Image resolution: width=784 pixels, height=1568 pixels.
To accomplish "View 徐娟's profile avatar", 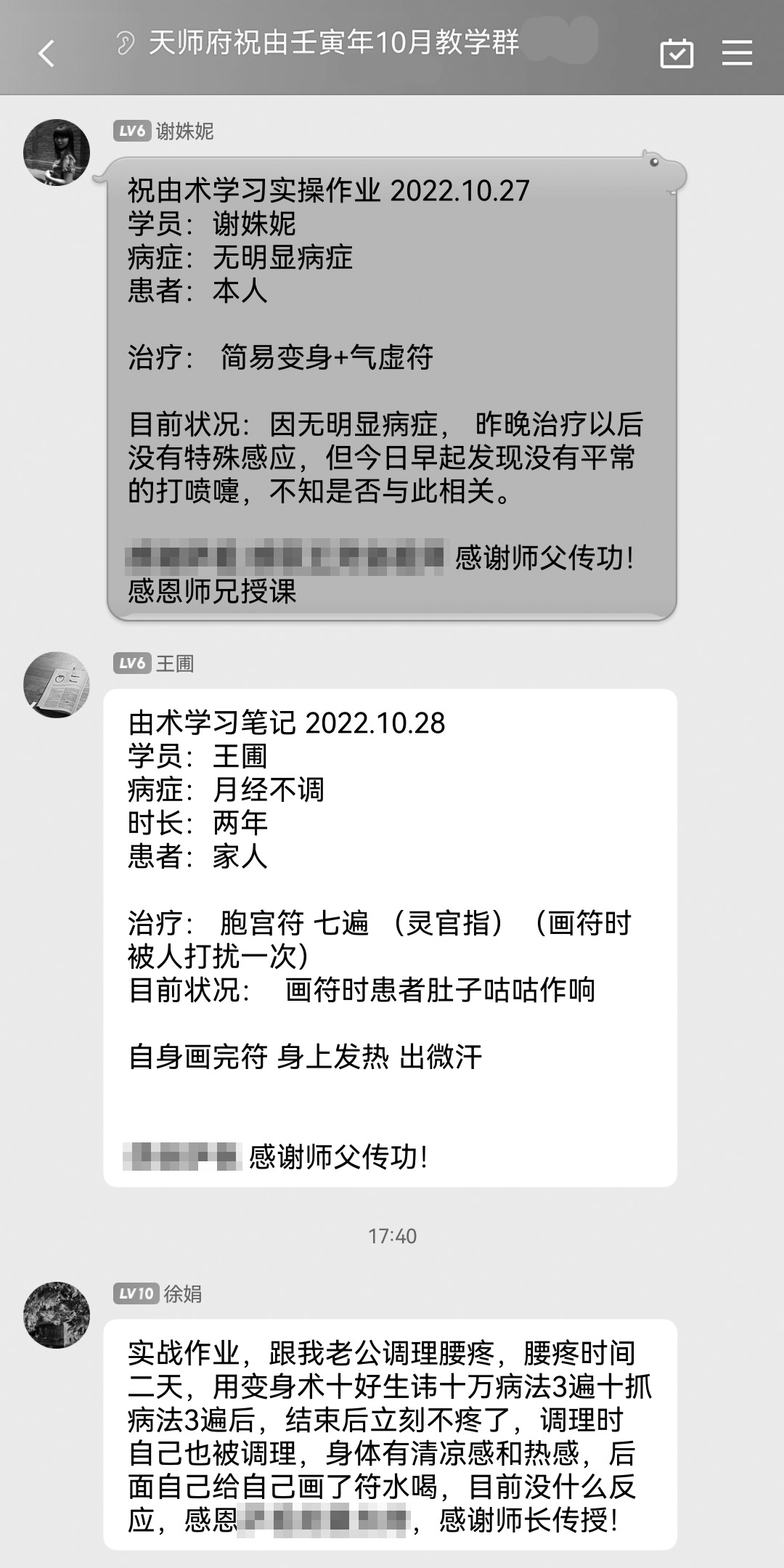I will [57, 1315].
